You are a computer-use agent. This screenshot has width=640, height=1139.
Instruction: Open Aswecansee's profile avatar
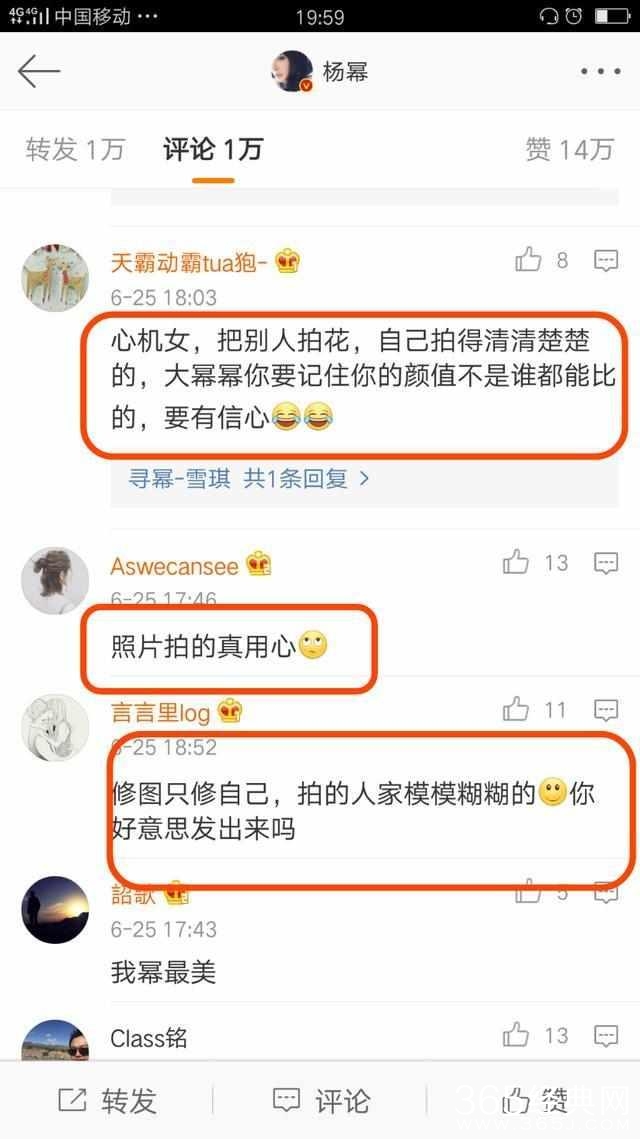point(55,580)
